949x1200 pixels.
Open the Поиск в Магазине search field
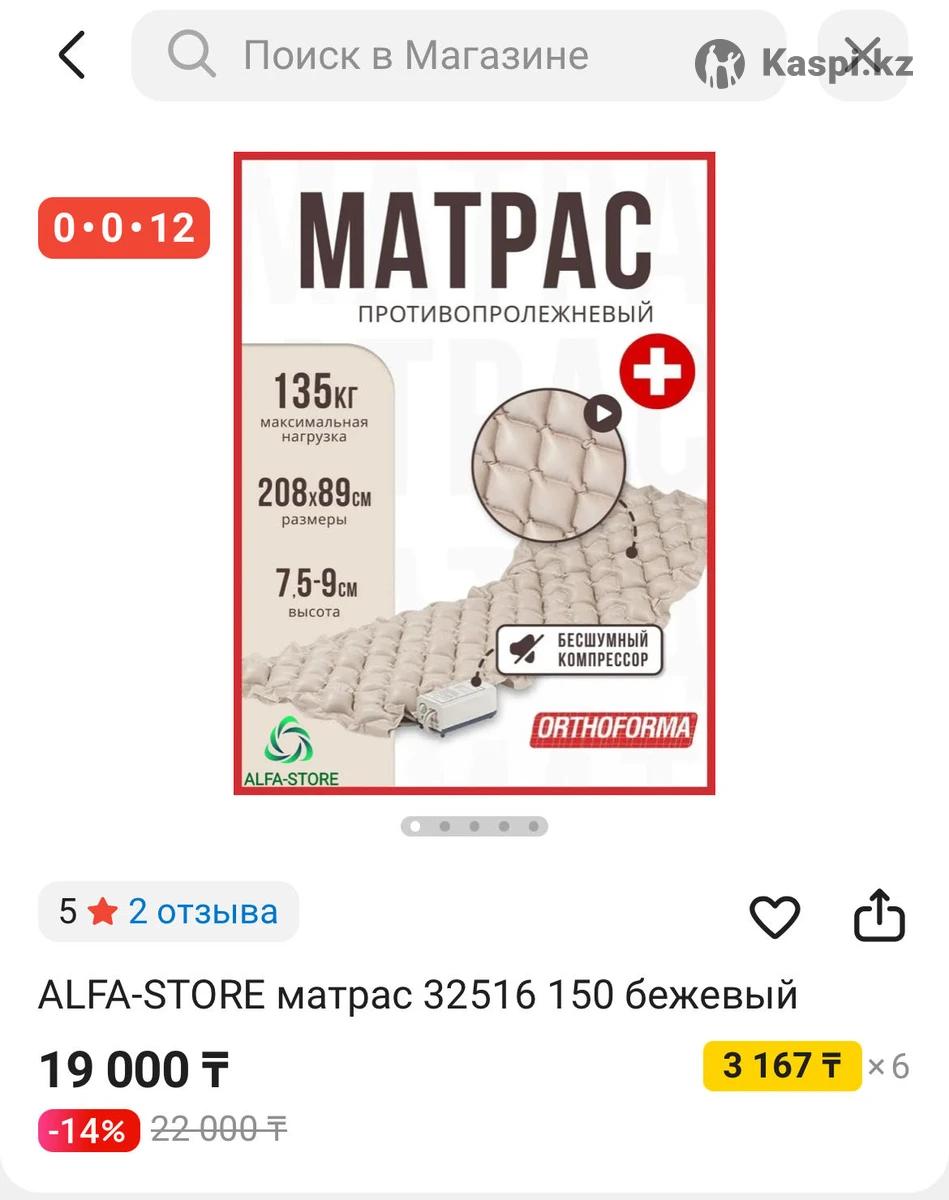pos(415,55)
